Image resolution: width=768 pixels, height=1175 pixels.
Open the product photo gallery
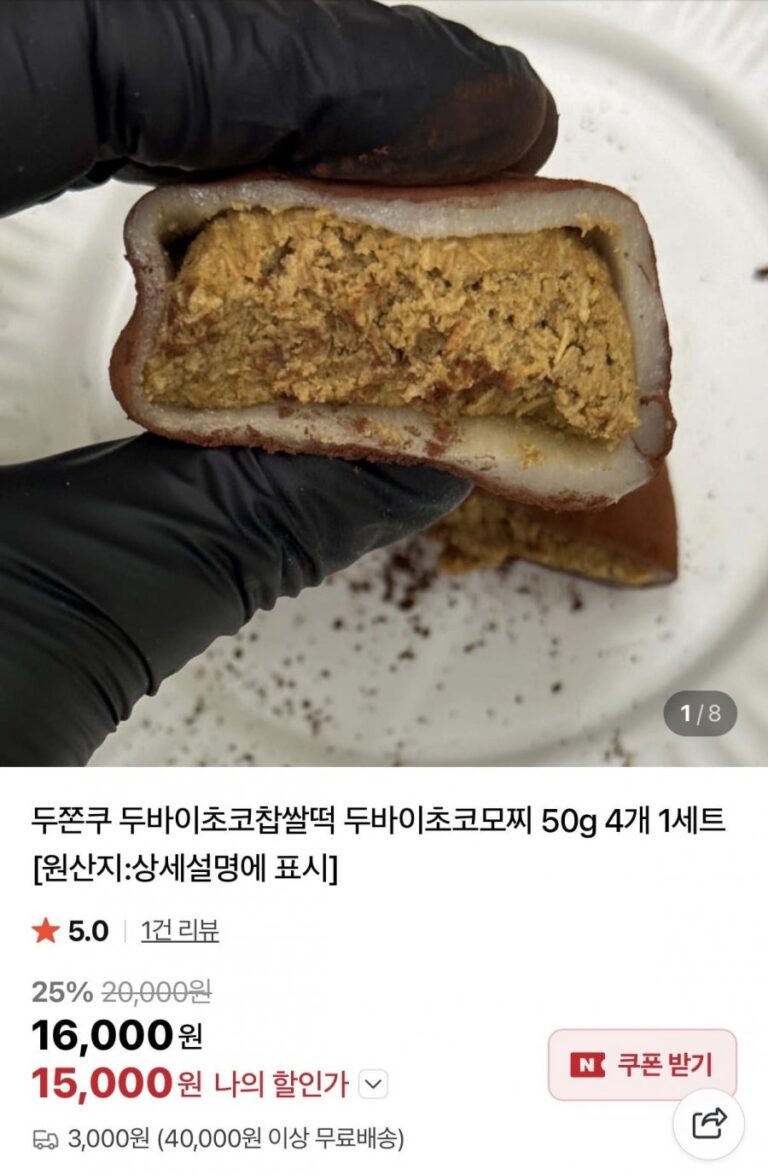384,380
